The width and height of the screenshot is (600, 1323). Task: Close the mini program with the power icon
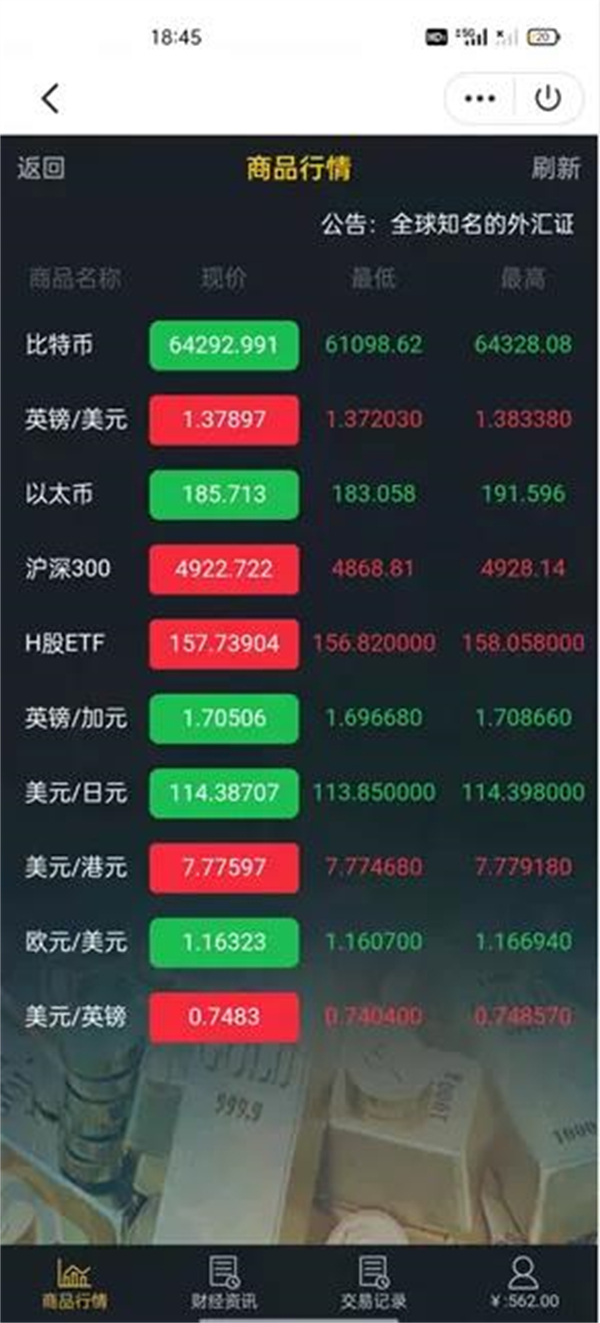coord(548,98)
